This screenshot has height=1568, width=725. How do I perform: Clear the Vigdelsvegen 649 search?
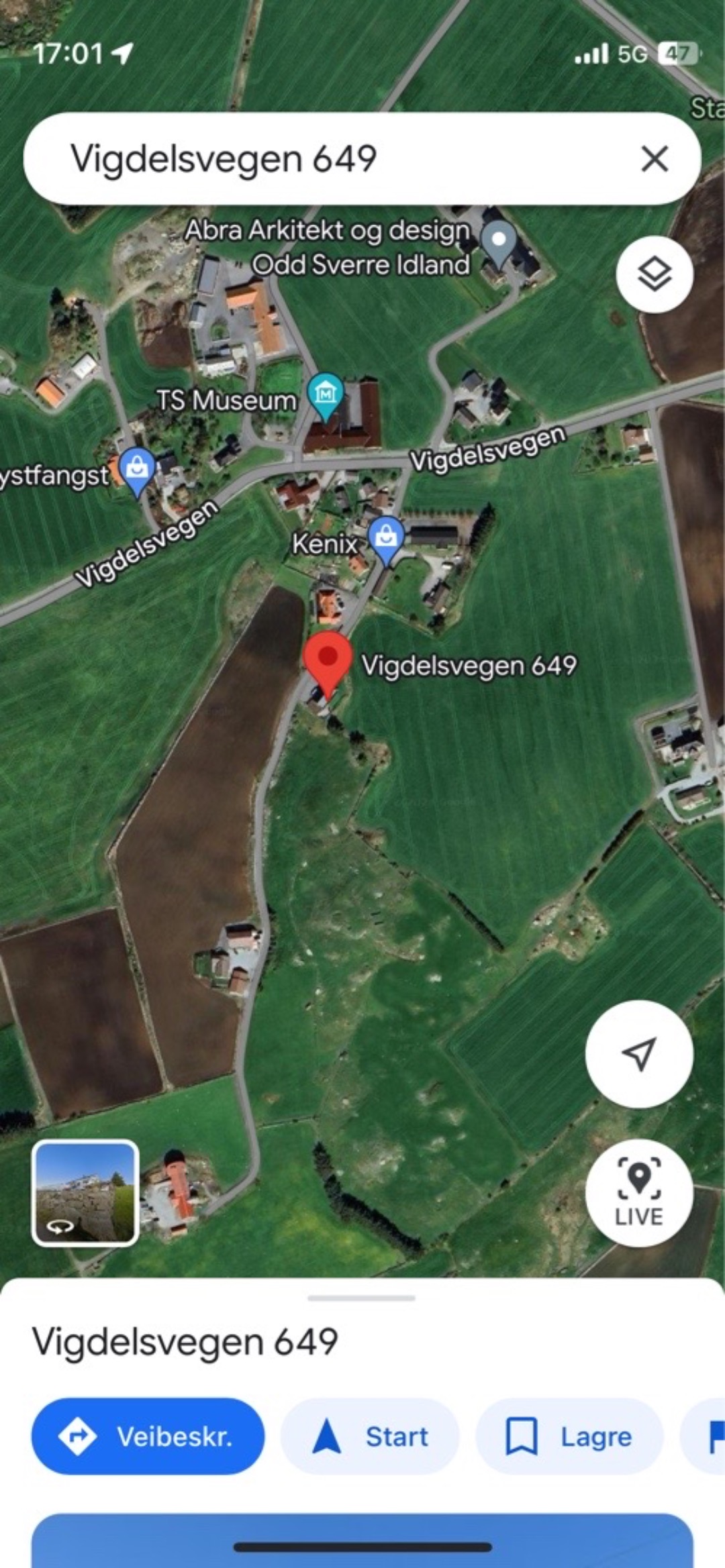654,159
